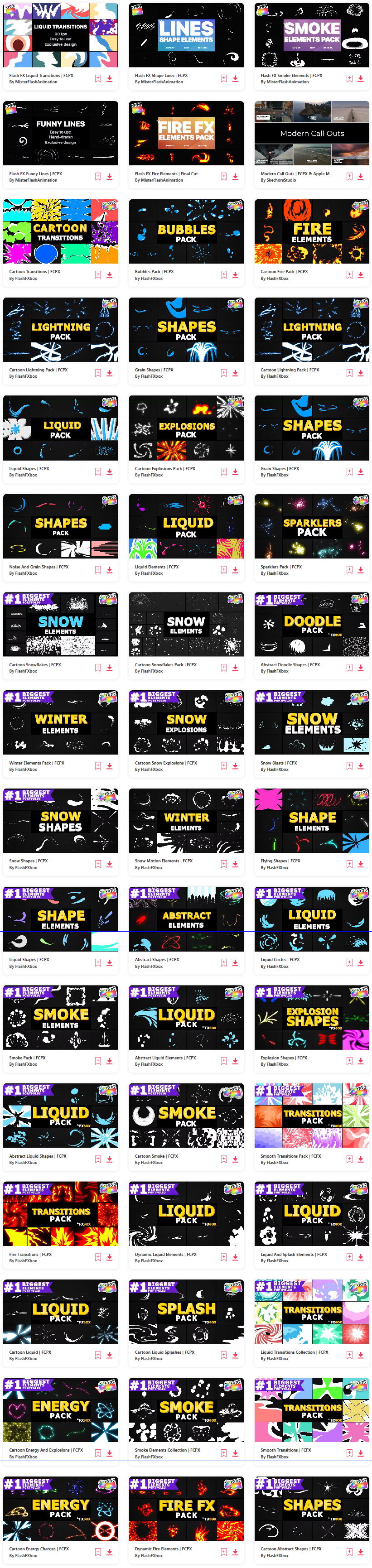
Task: Bookmark the Bubbles Pack item
Action: pos(223,274)
